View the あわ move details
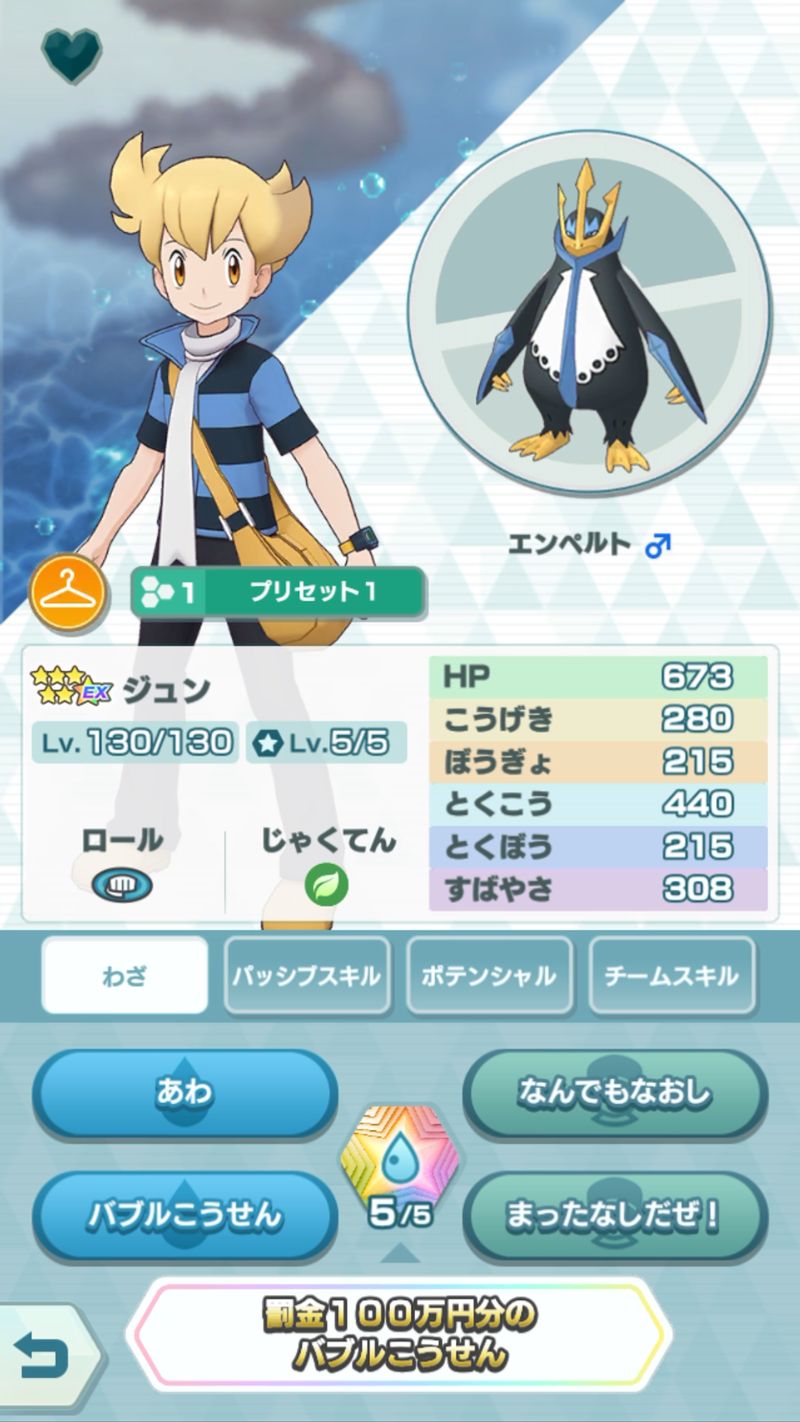Screen dimensions: 800x1422 tap(185, 1093)
